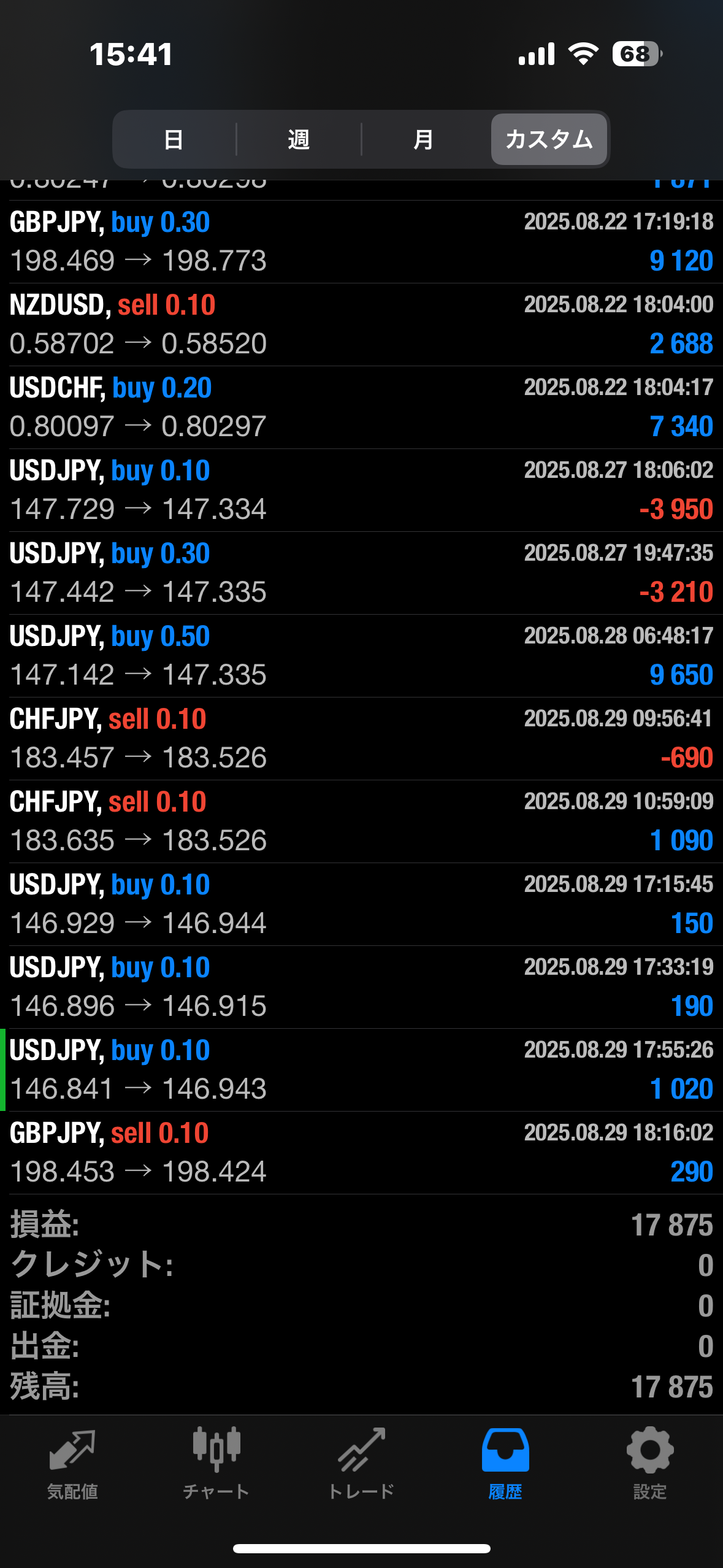Open the NZDUSD sell 0.10 trade details
This screenshot has width=723, height=1568.
click(x=361, y=325)
